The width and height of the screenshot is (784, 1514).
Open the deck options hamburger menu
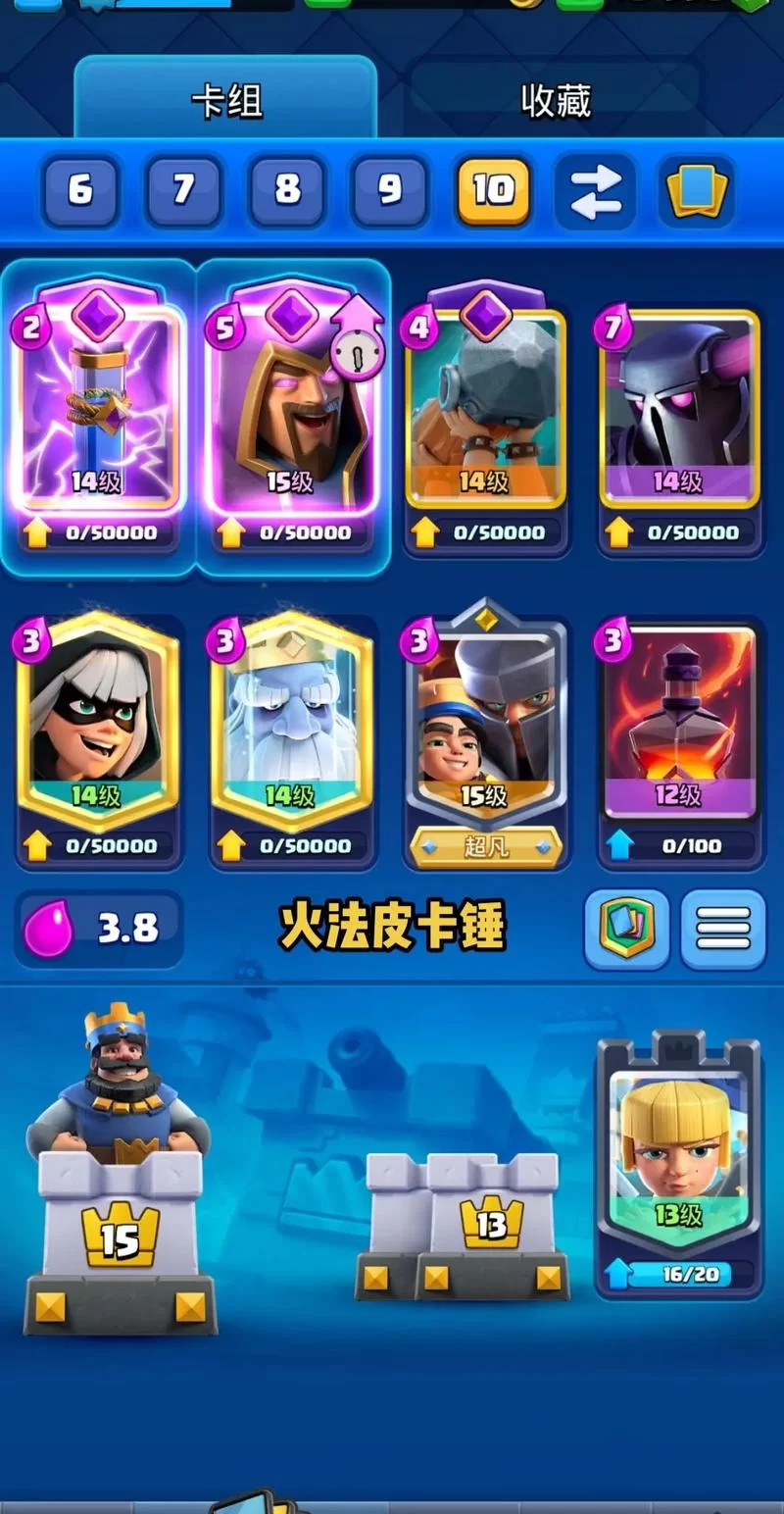[723, 928]
